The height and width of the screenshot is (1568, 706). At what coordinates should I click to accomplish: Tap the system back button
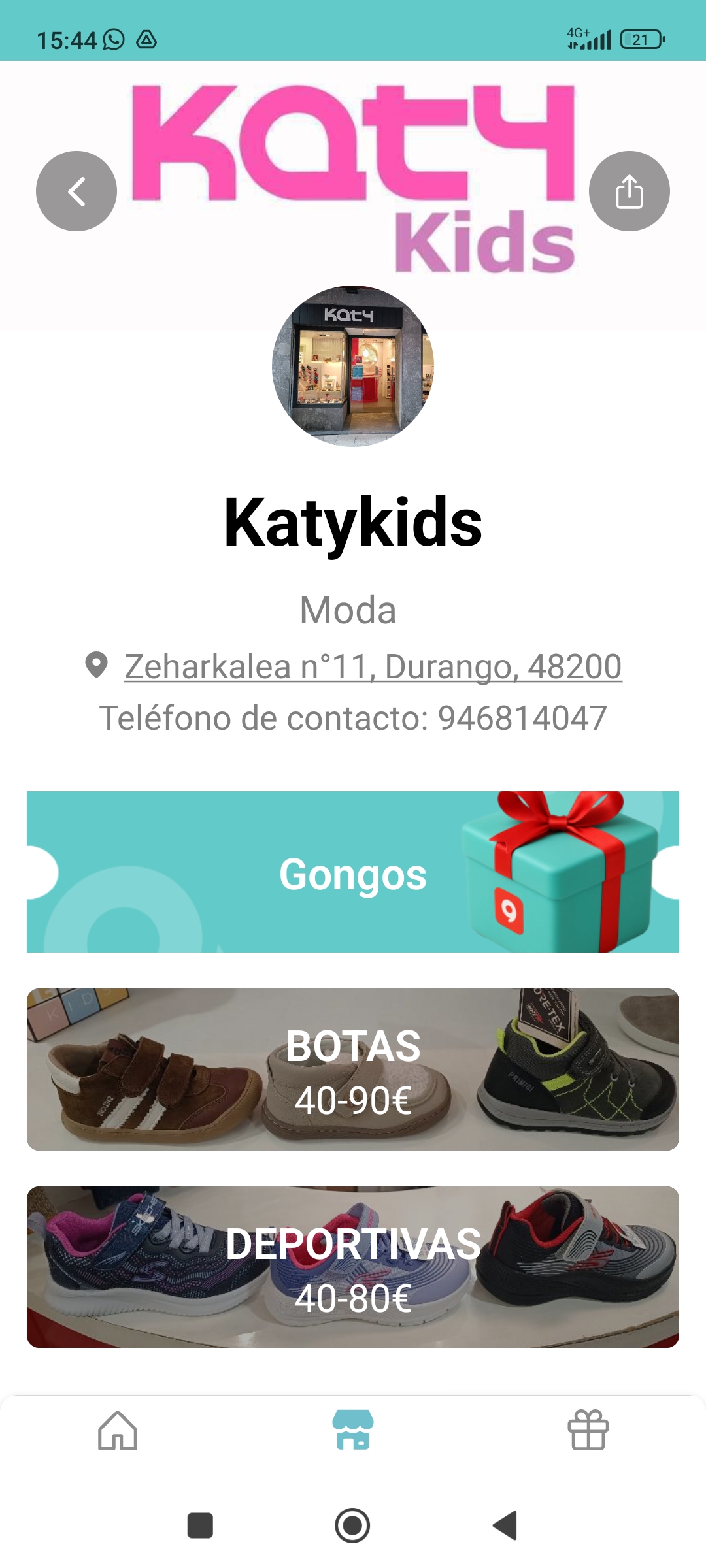click(x=505, y=1526)
